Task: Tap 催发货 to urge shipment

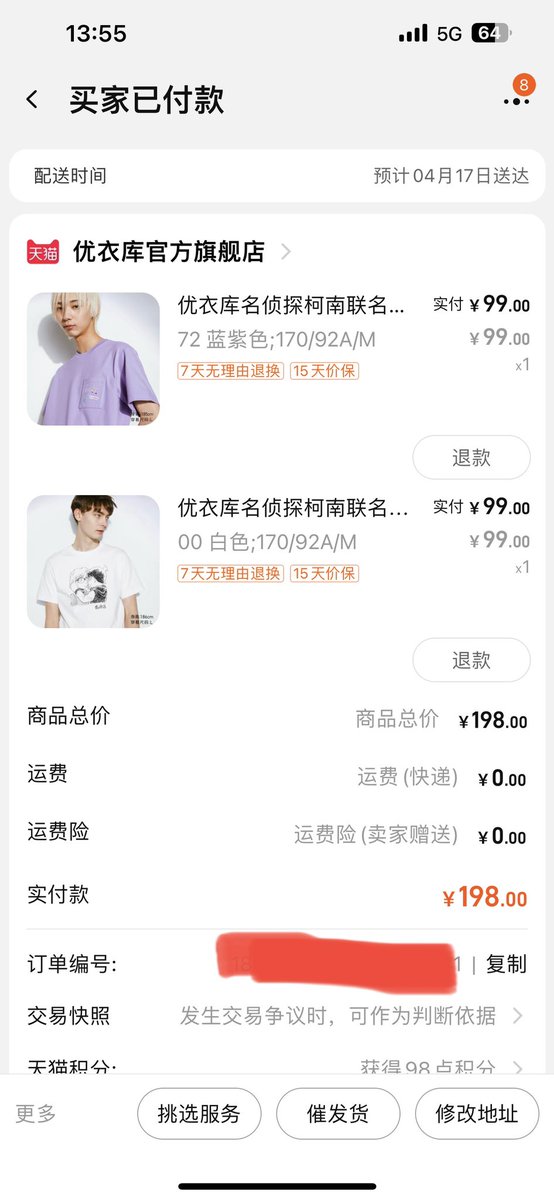Action: point(338,1114)
